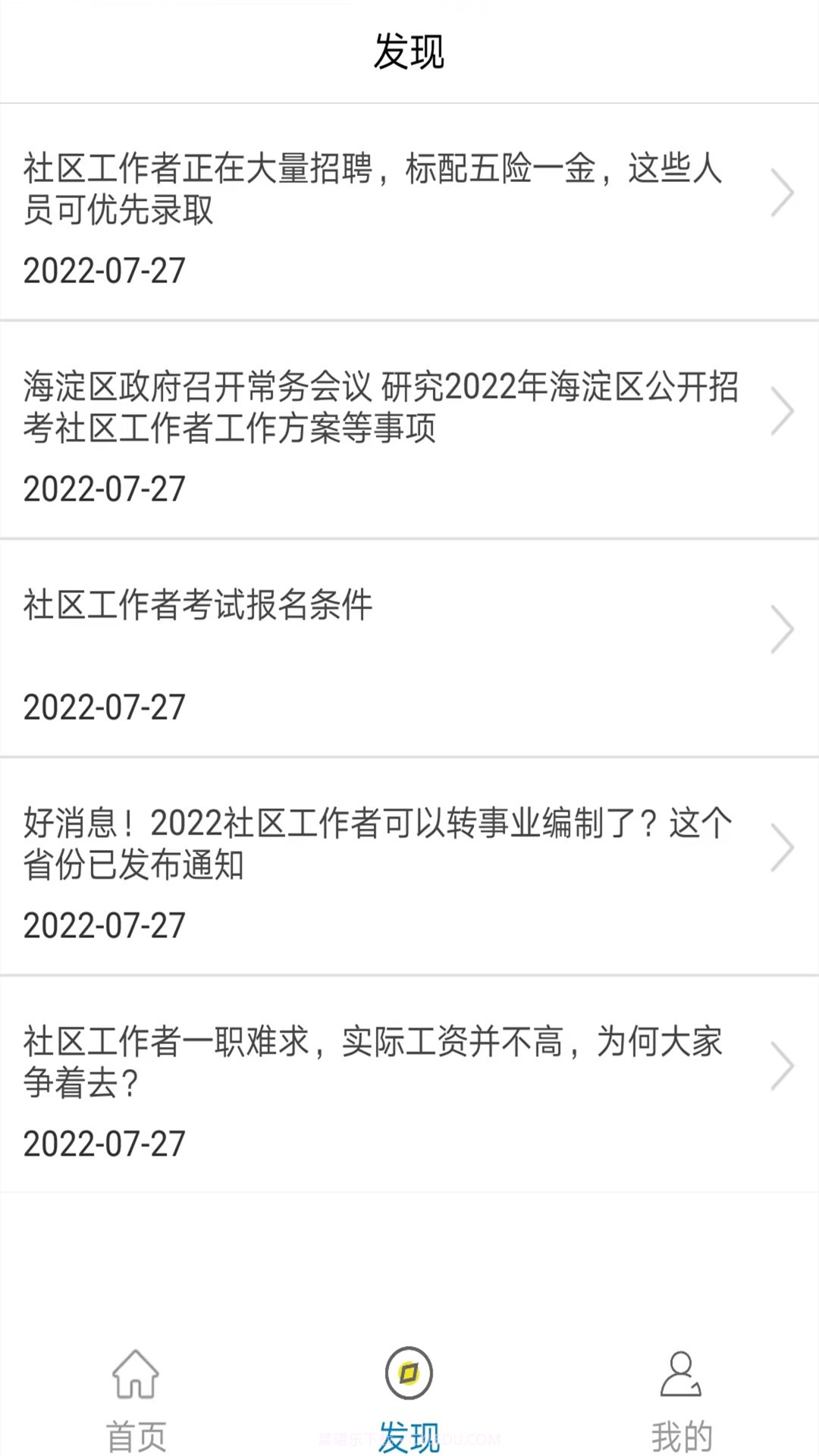Tap the right arrow on the last article row

click(x=782, y=1064)
